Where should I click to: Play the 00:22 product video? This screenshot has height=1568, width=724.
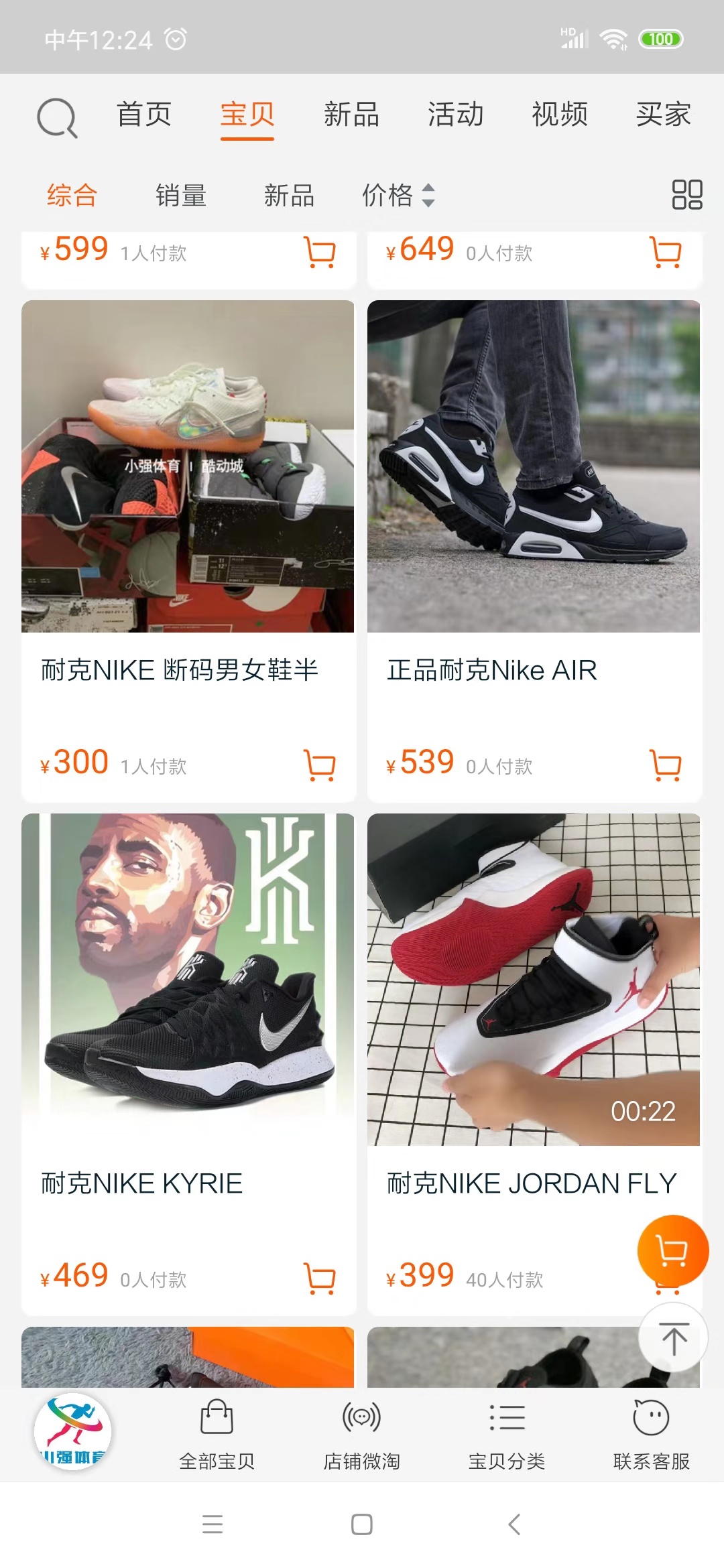532,972
